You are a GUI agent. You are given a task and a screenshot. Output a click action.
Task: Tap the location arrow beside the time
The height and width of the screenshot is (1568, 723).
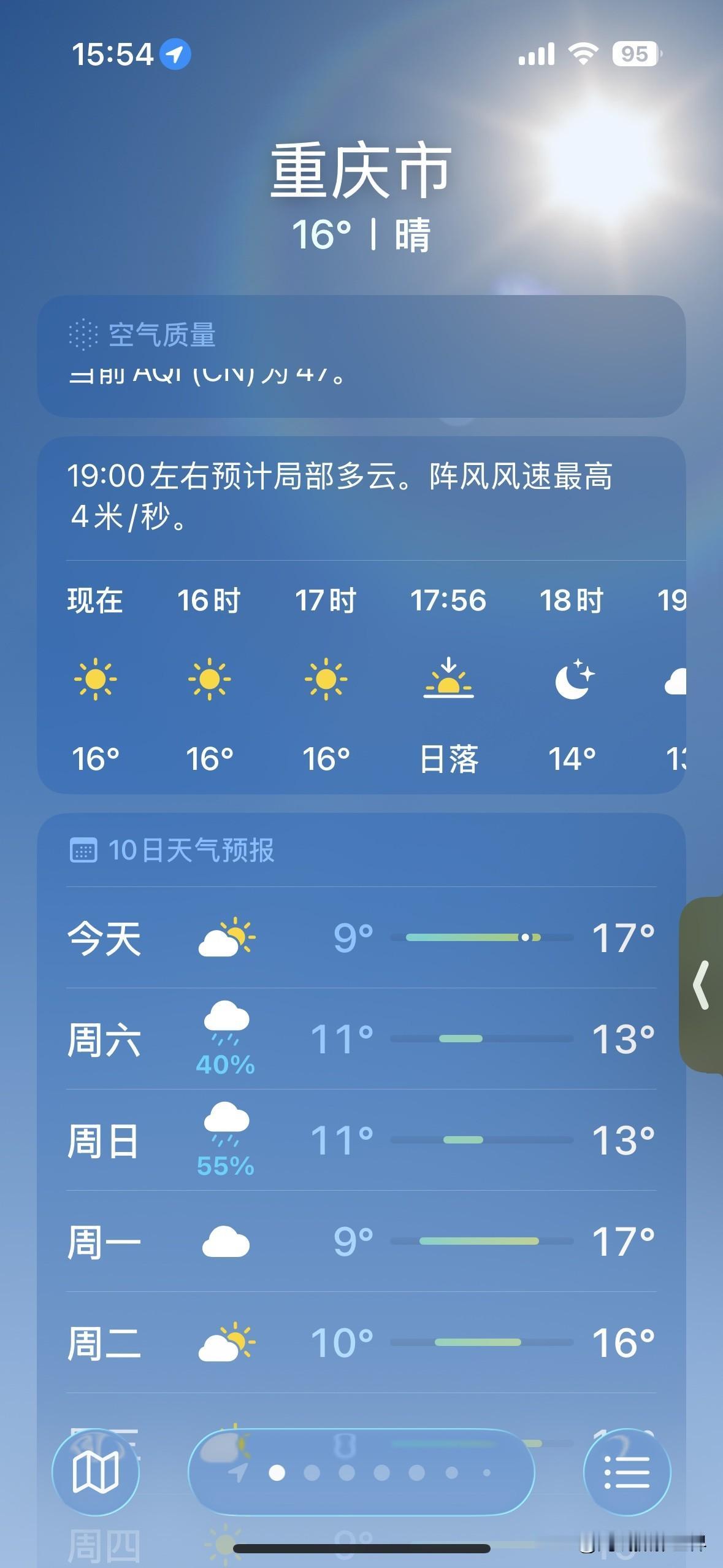174,54
